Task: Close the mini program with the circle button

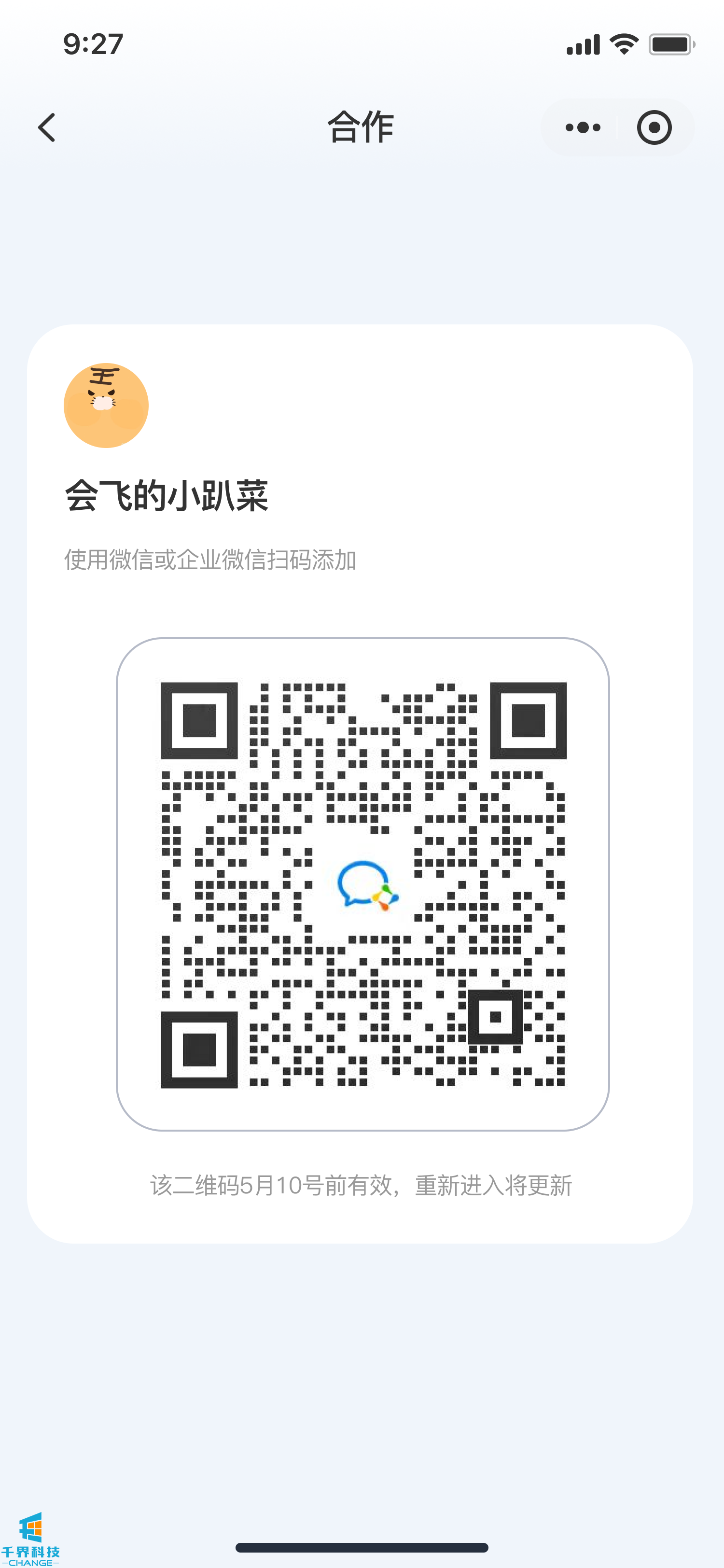Action: (x=654, y=128)
